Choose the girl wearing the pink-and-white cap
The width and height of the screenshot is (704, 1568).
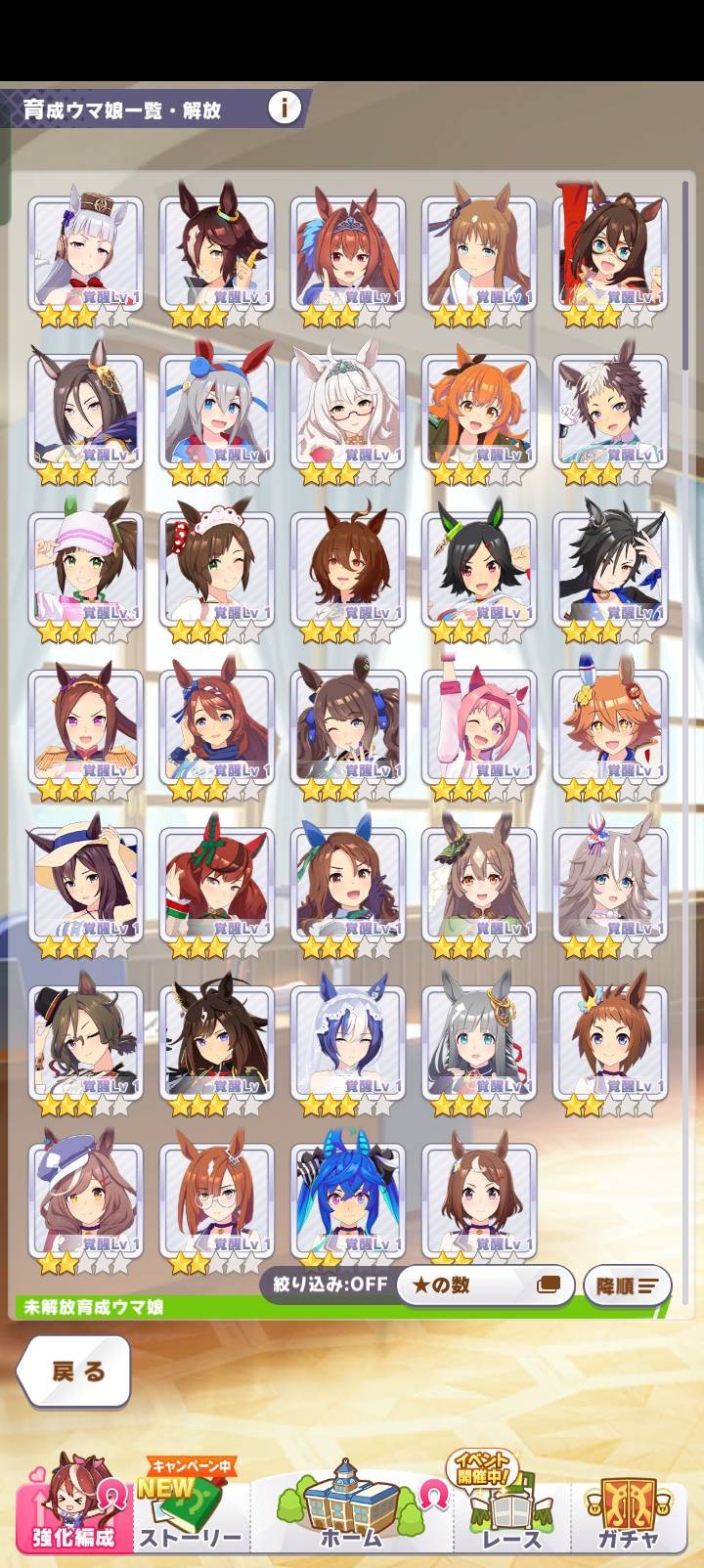(x=85, y=570)
